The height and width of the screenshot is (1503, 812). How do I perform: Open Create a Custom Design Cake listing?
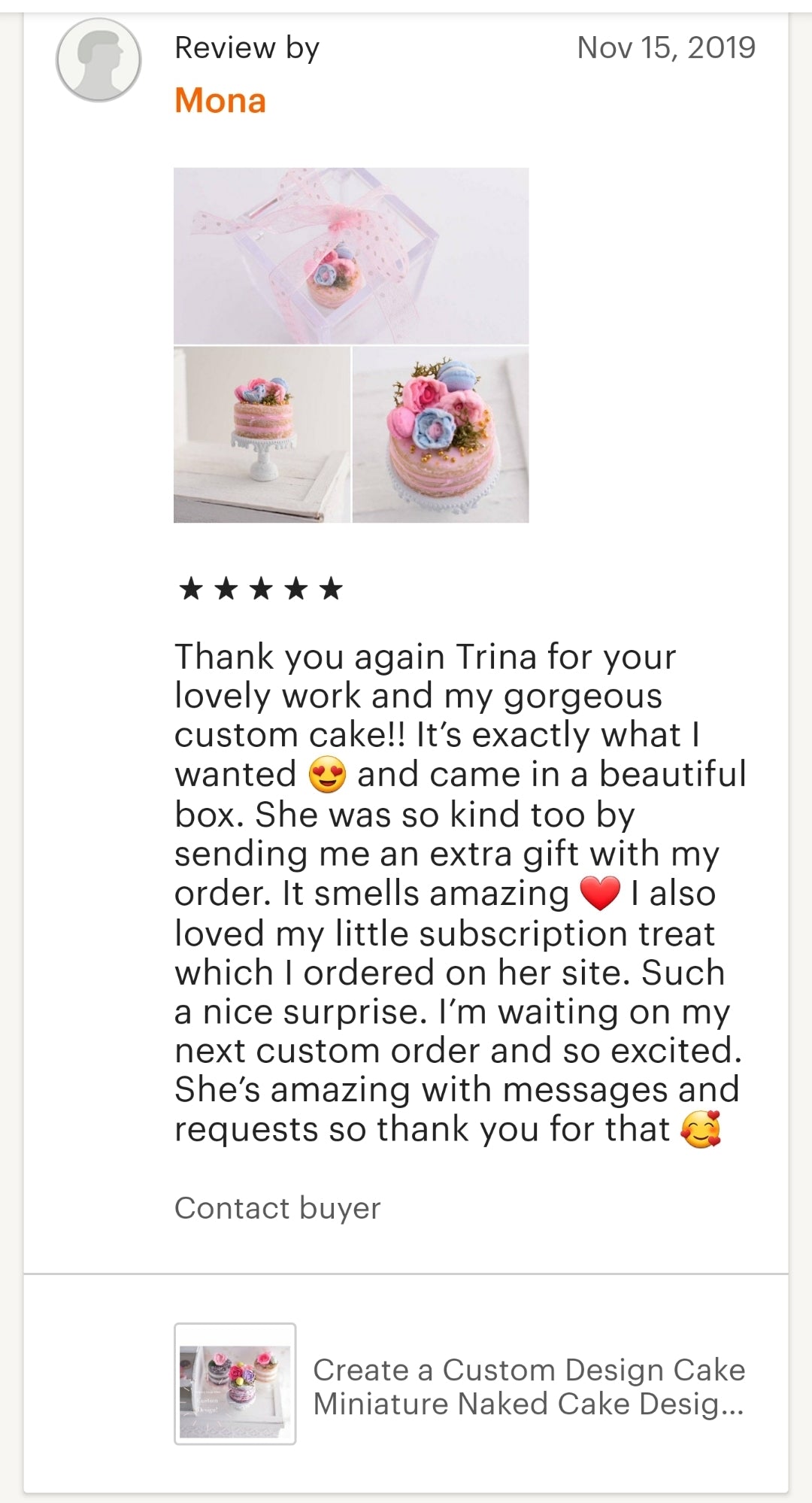(x=528, y=1386)
